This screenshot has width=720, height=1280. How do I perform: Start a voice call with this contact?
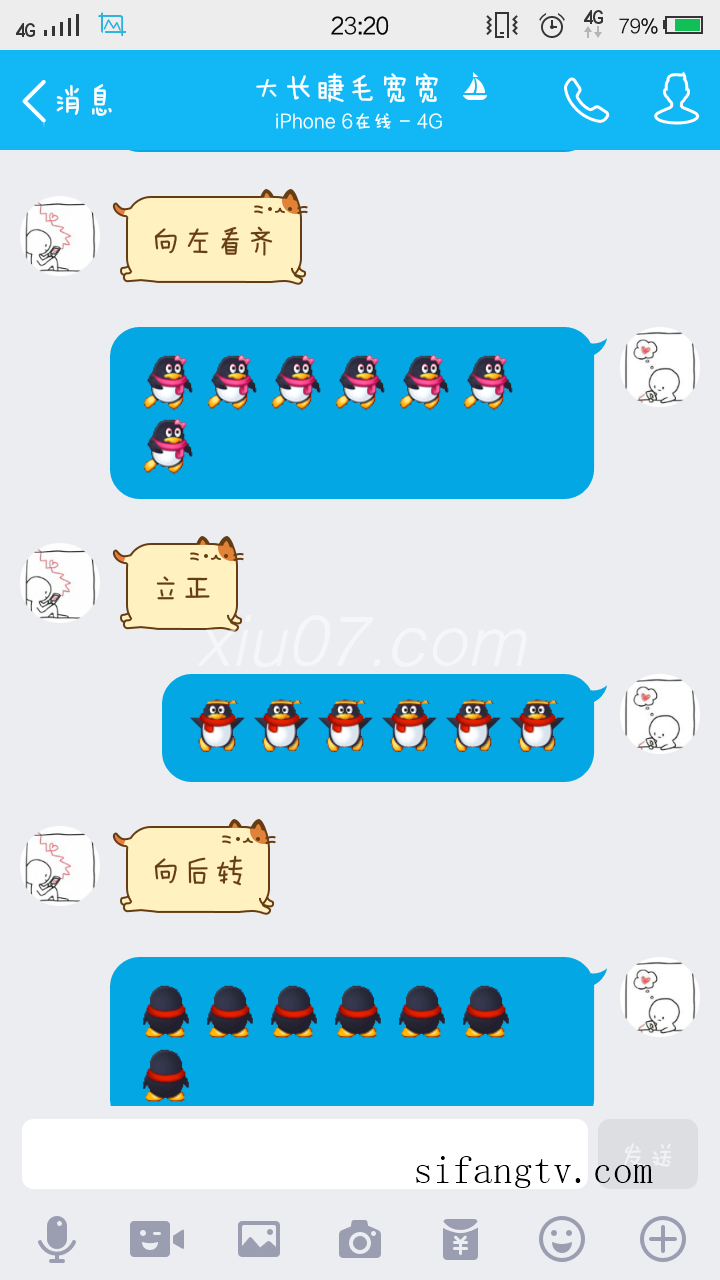[586, 100]
